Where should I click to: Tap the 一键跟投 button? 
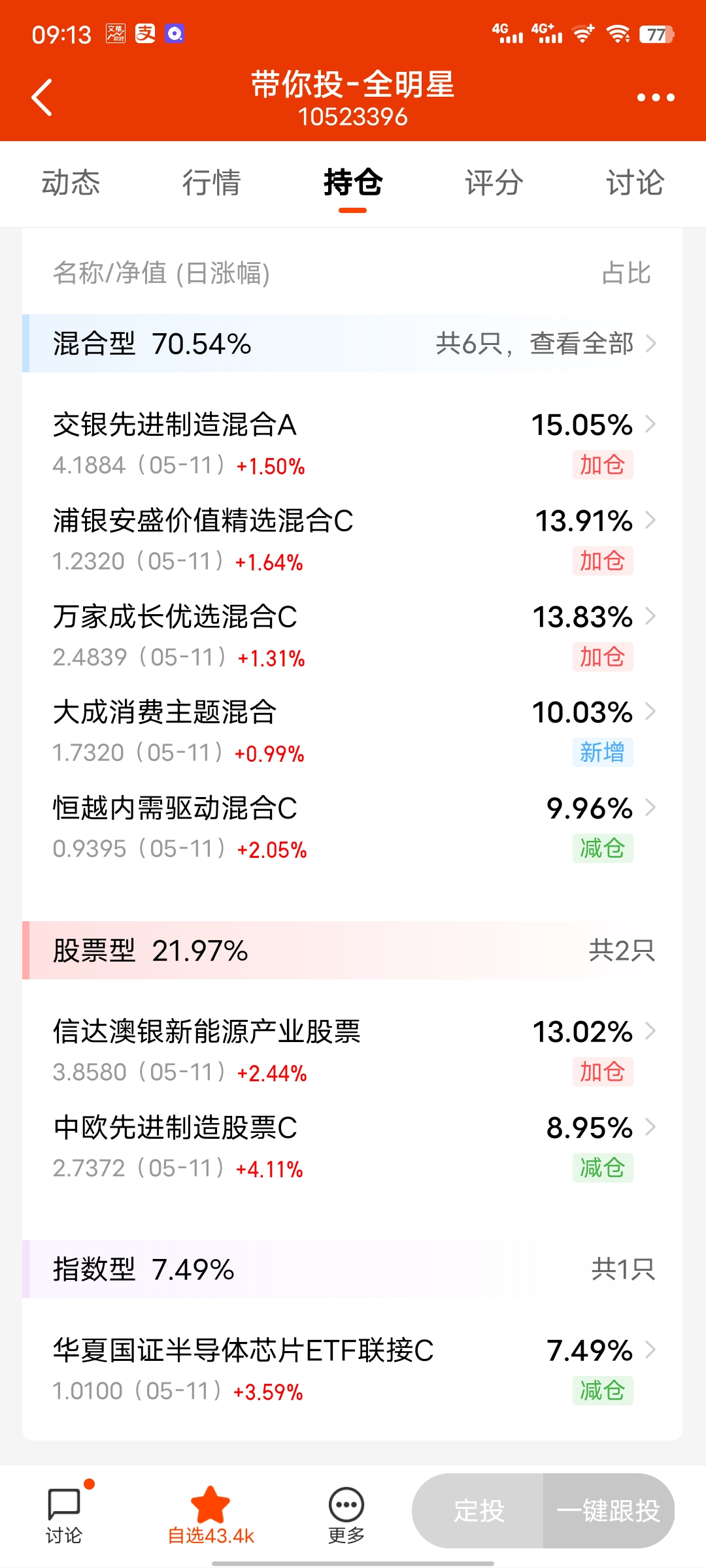point(609,1511)
